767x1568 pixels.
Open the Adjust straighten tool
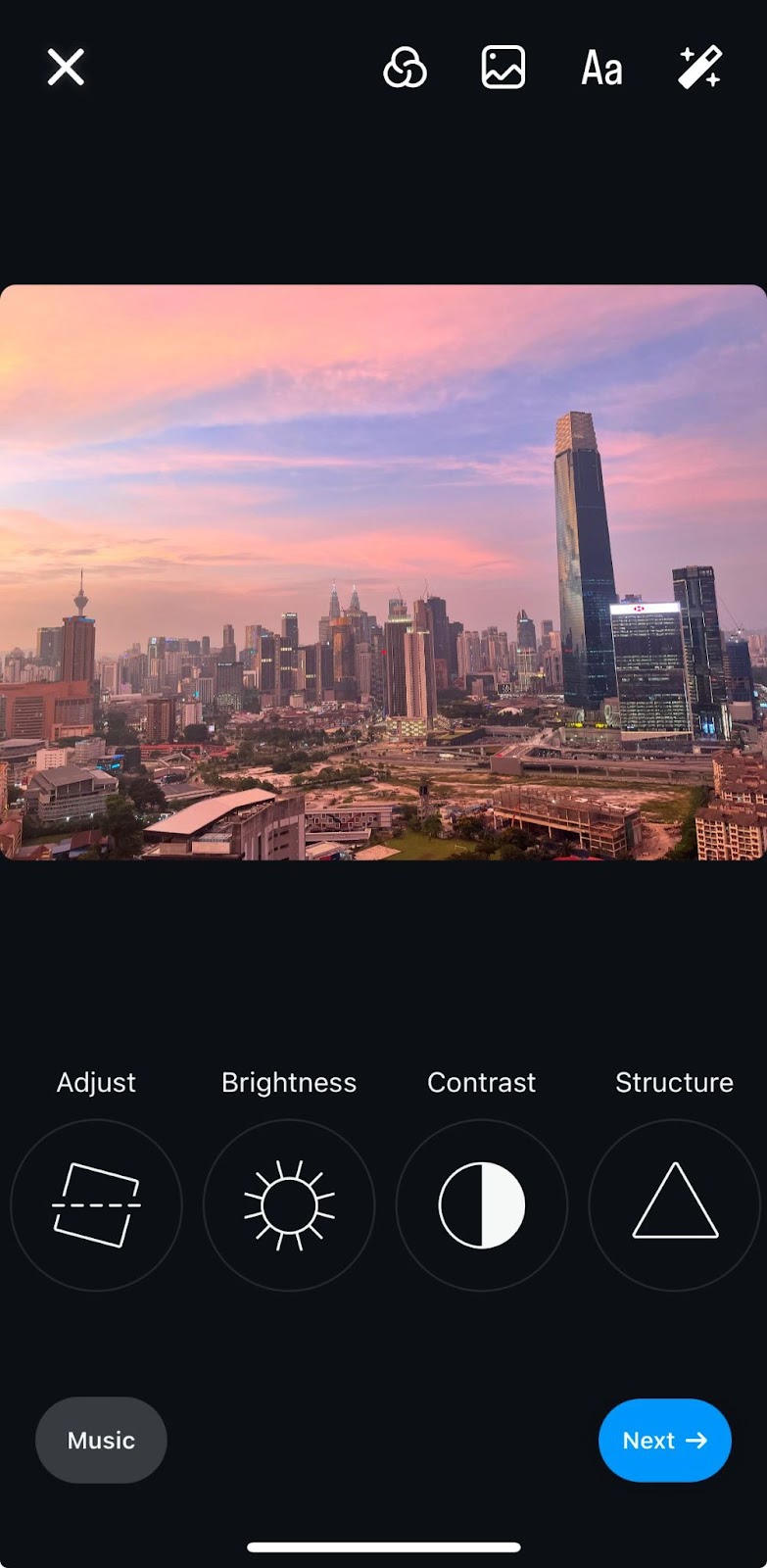(x=95, y=1204)
